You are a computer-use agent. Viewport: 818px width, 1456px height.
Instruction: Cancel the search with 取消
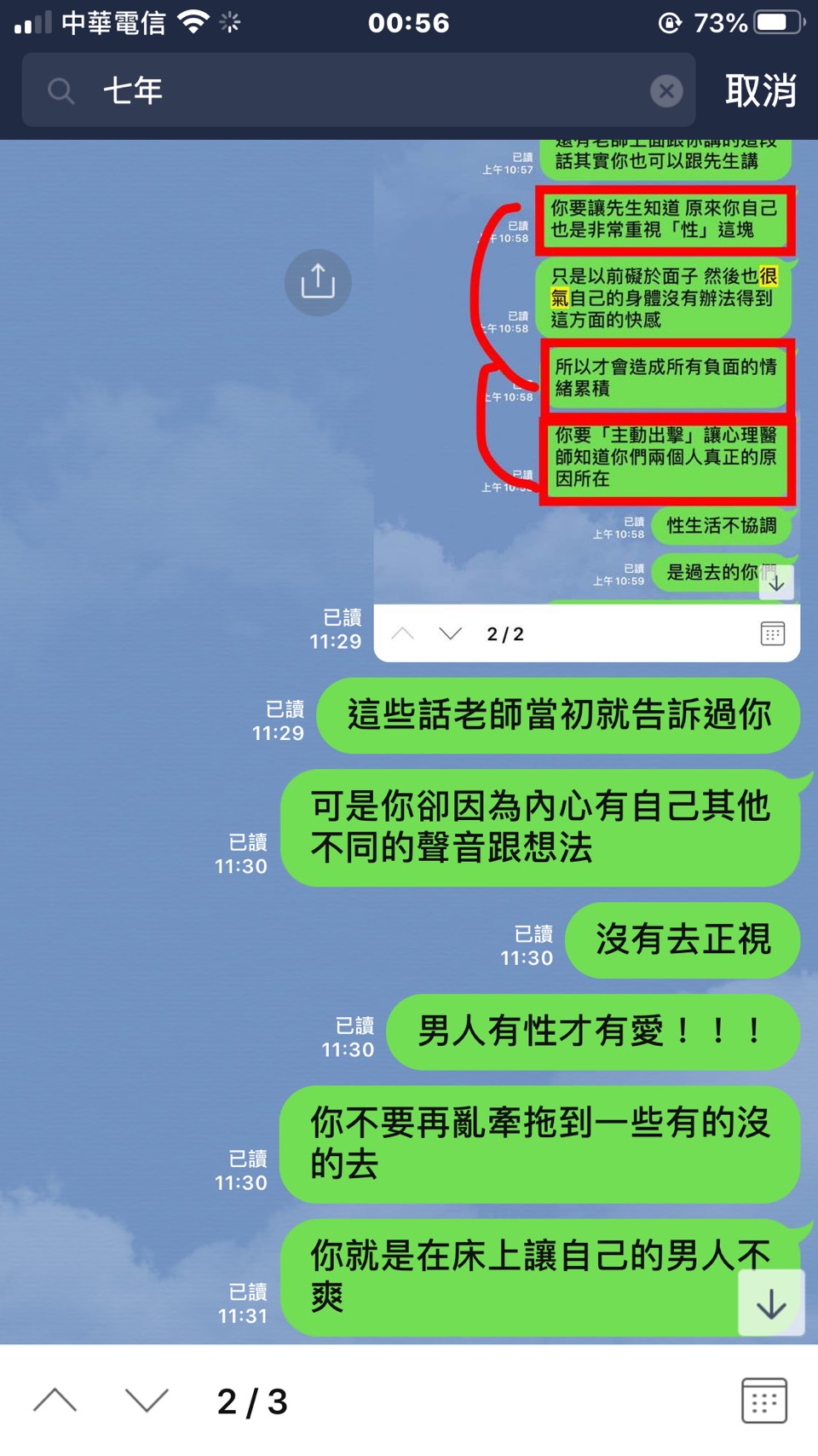click(760, 90)
